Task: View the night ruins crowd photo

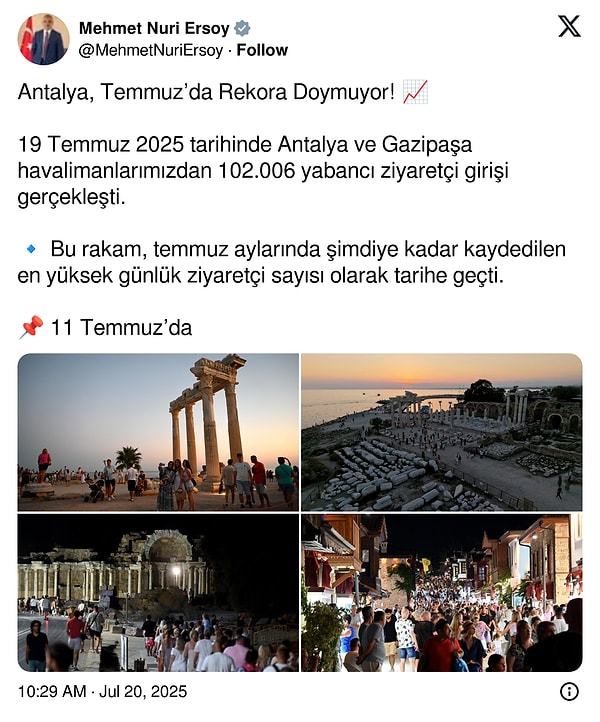Action: 158,592
